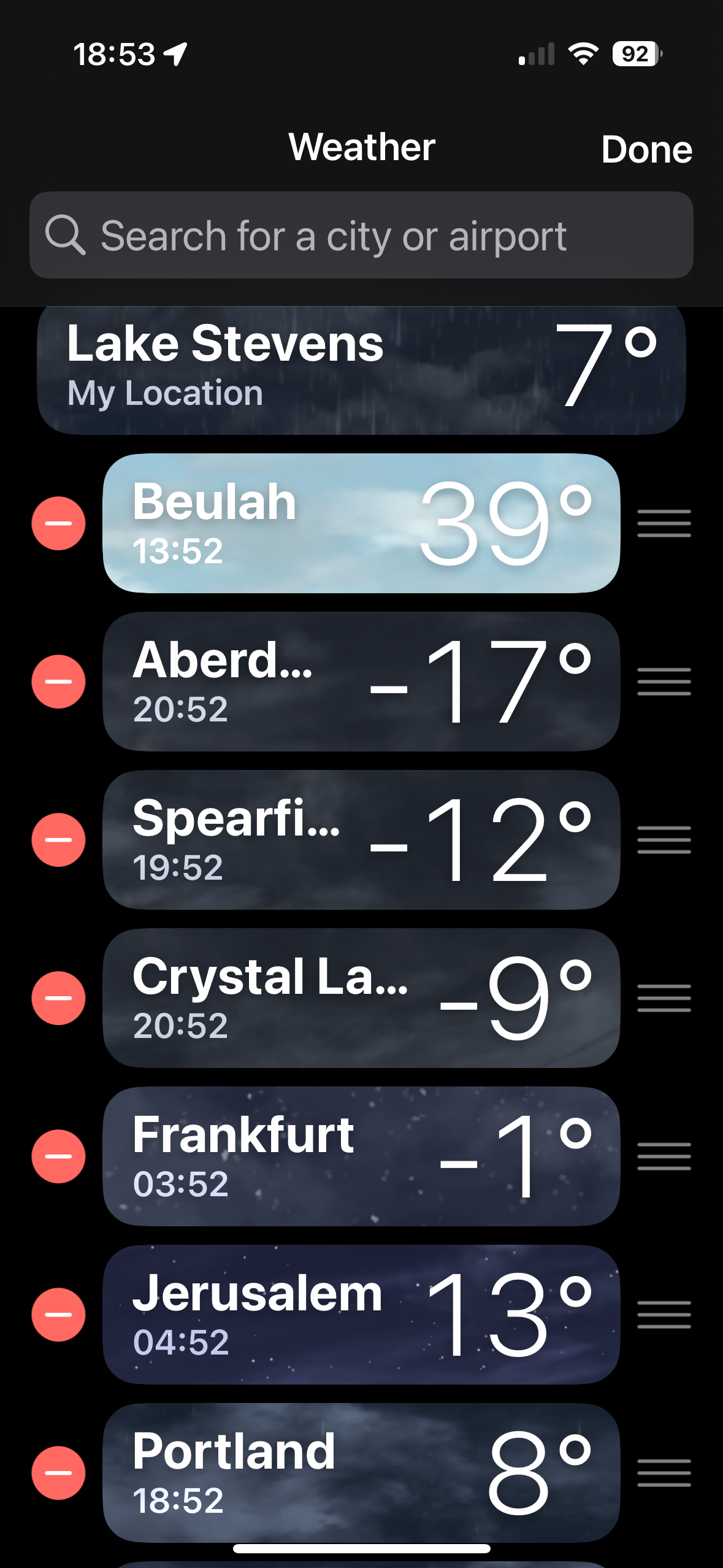723x1568 pixels.
Task: Tap the reorder handle beside Portland
Action: click(664, 1473)
